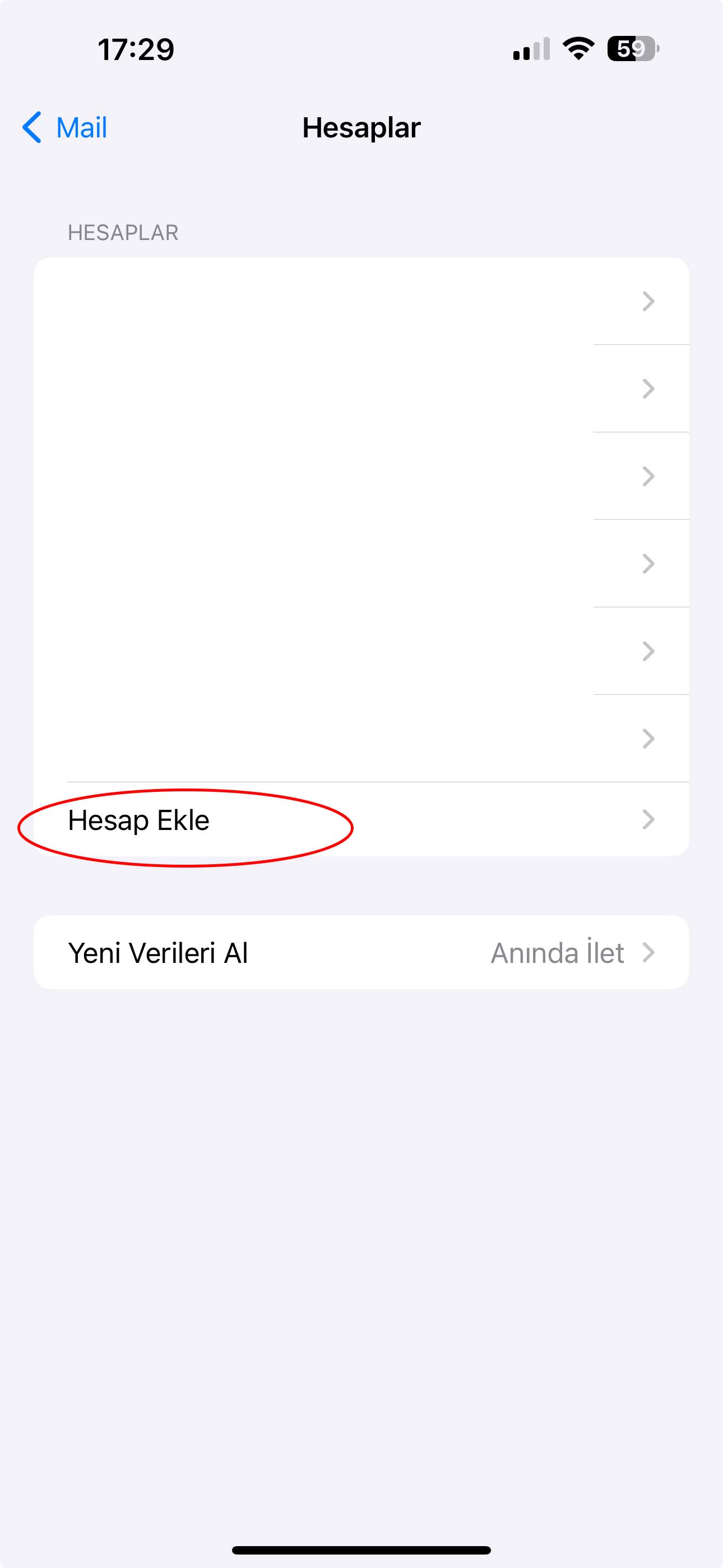The image size is (723, 1568).
Task: Go back to Mail settings
Action: (66, 128)
